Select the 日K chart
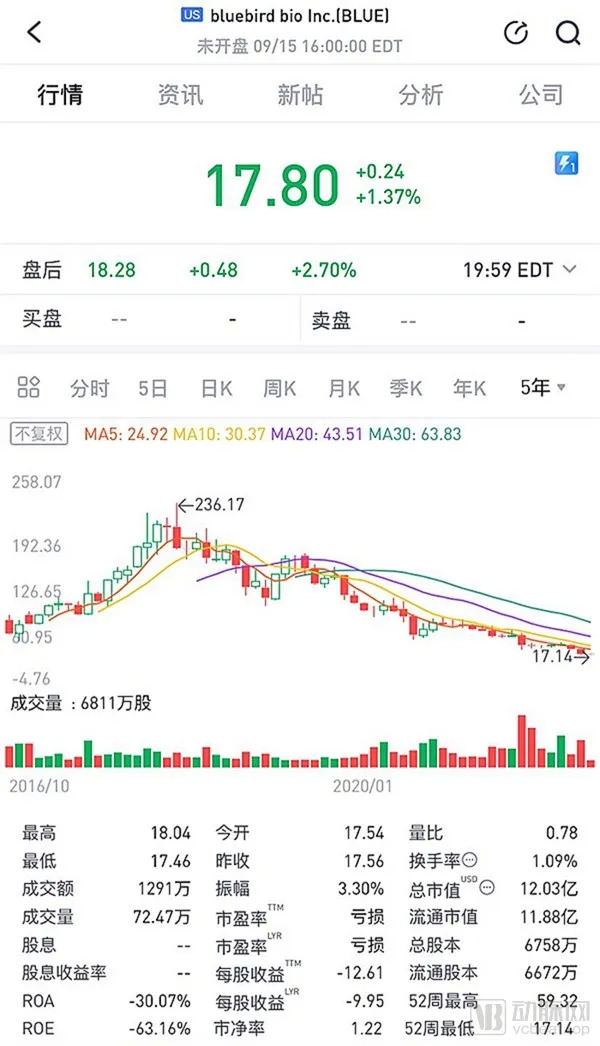Viewport: 600px width, 1046px height. (216, 389)
